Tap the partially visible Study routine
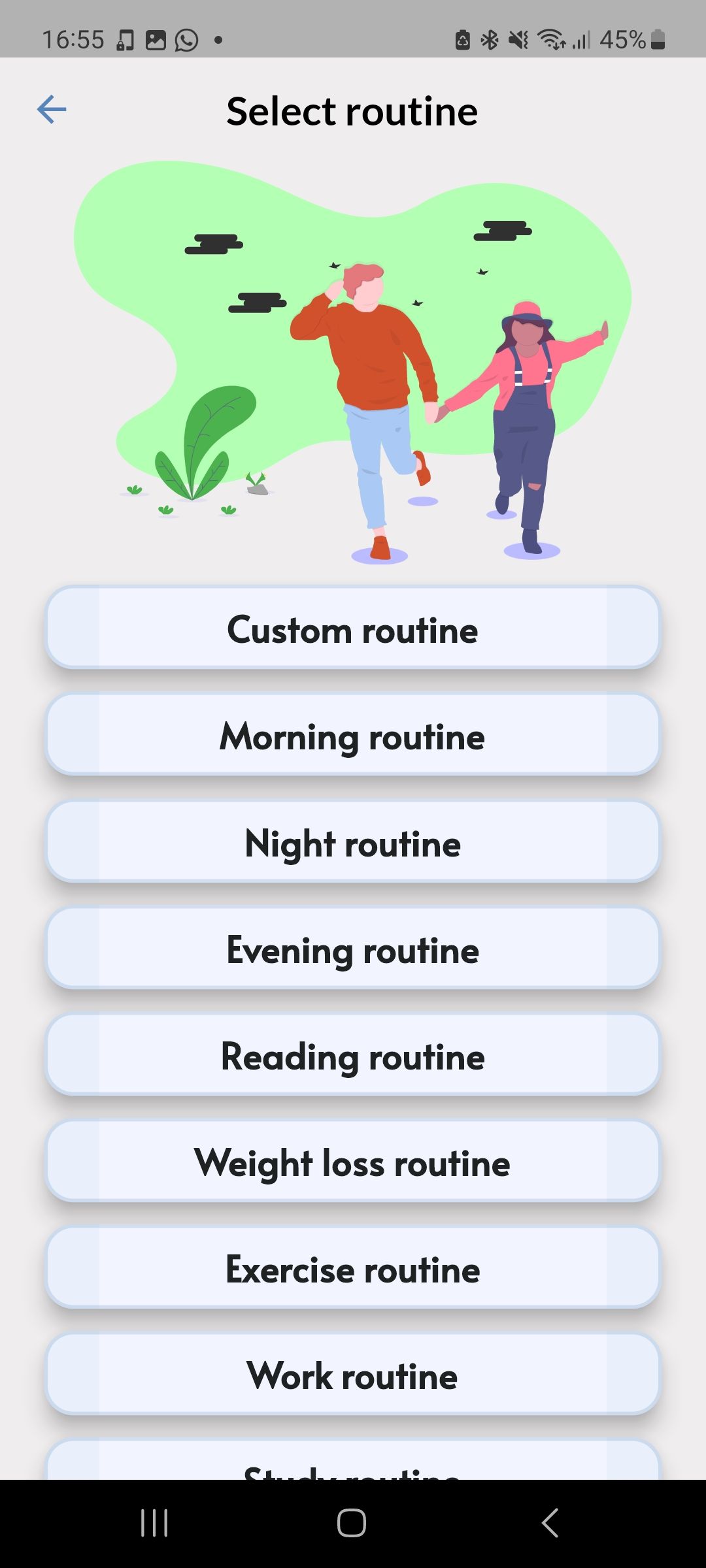This screenshot has height=1568, width=706. coord(352,1467)
